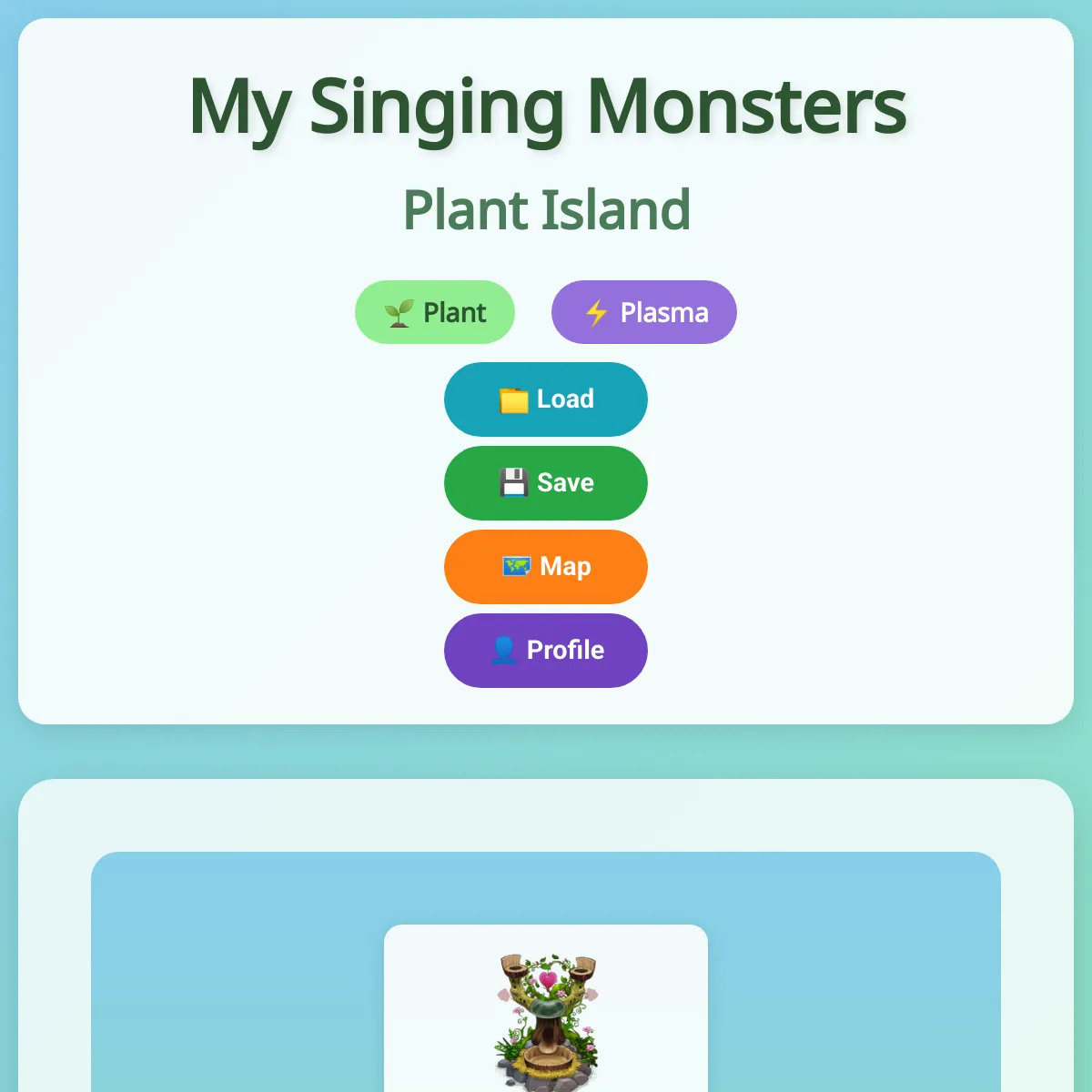This screenshot has width=1092, height=1092.
Task: Save the game progress
Action: [x=546, y=483]
